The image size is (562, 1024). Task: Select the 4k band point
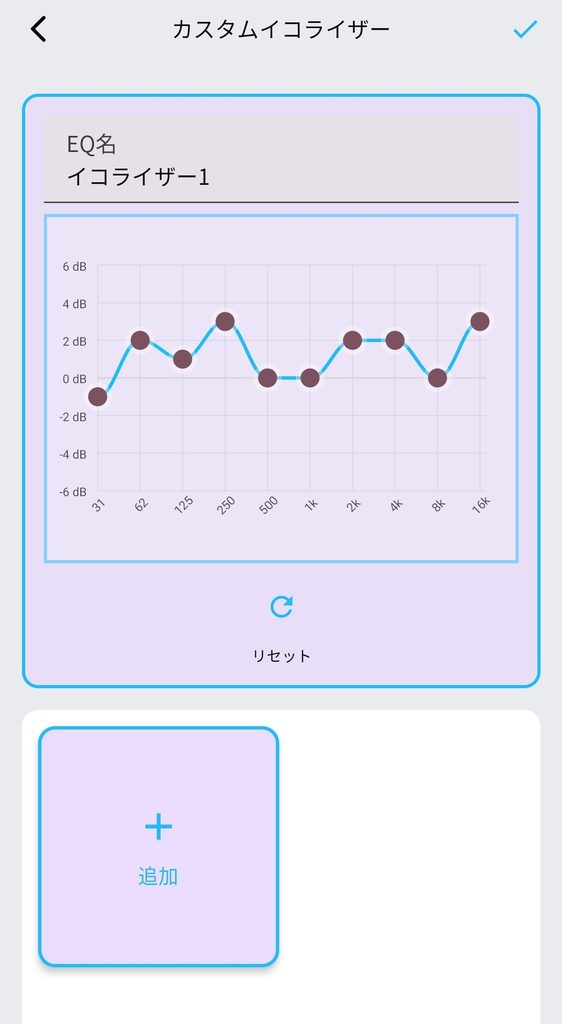pos(395,340)
